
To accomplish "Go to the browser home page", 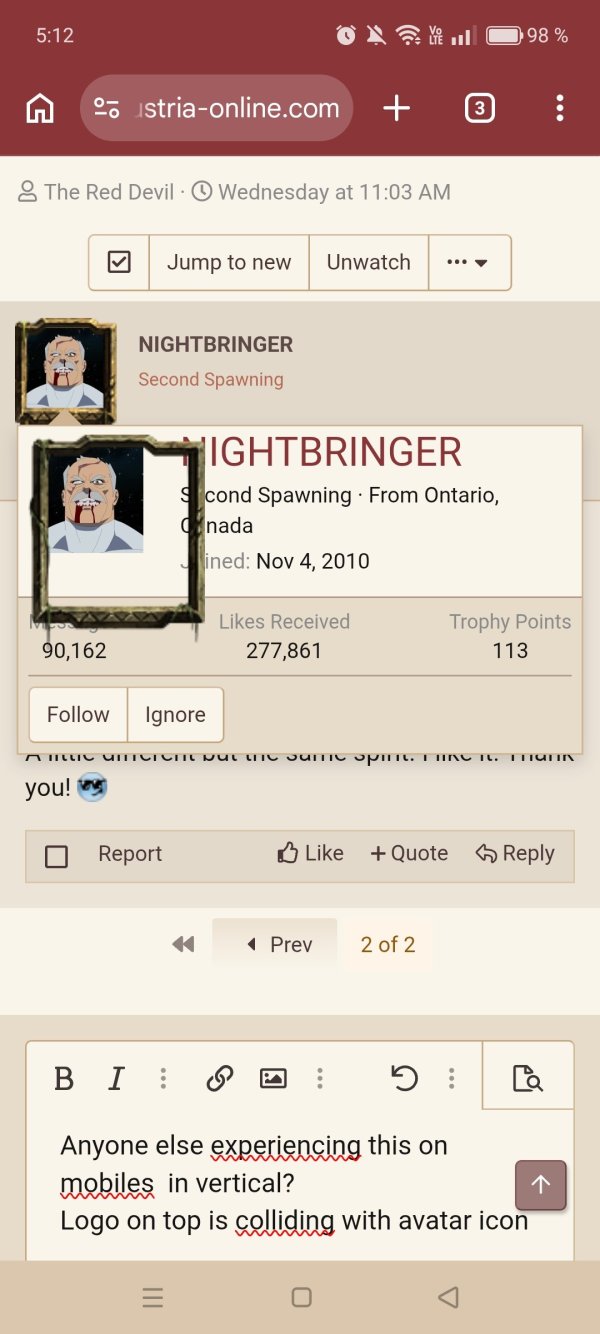I will pos(40,108).
